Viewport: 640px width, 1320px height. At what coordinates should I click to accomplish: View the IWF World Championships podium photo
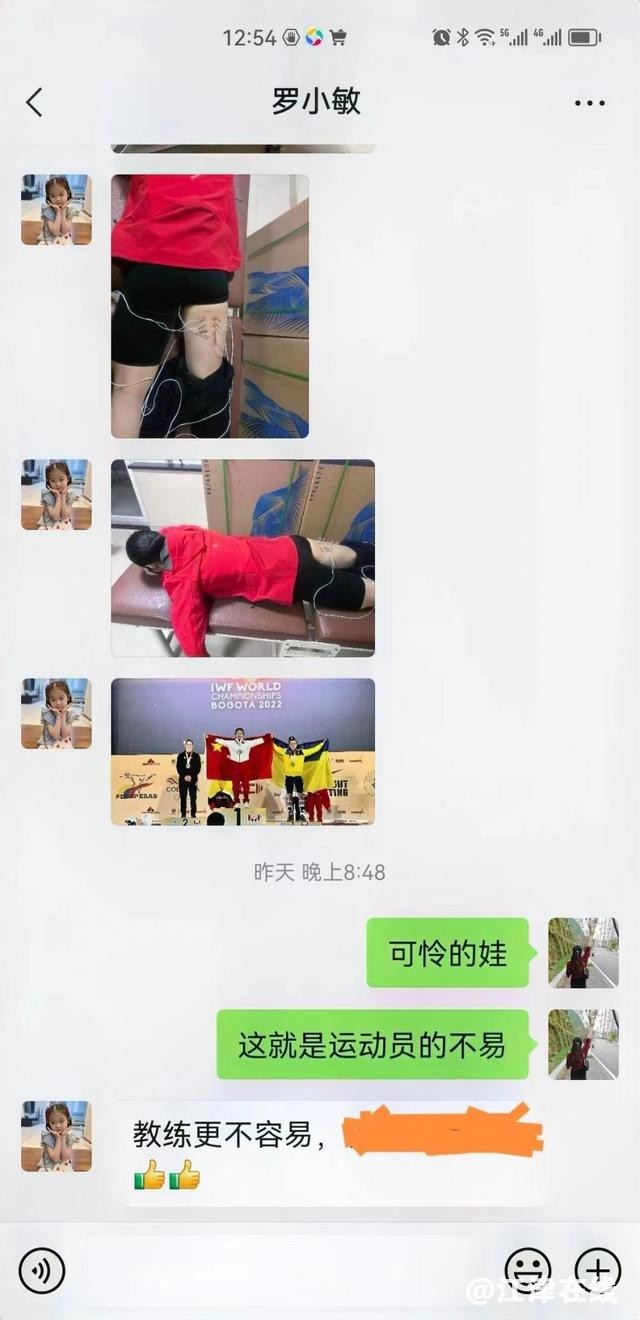(x=242, y=751)
